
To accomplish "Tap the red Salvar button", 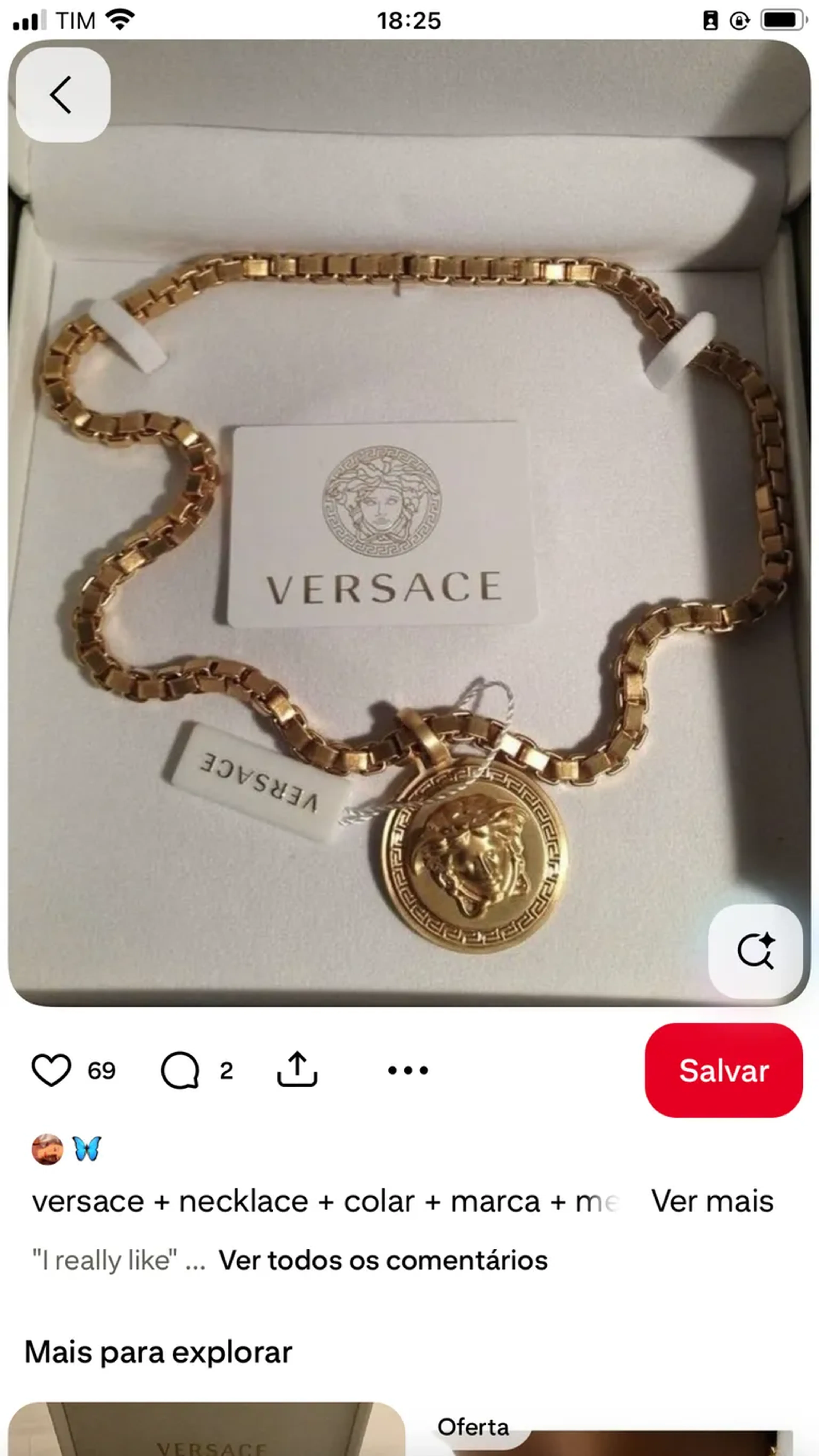I will pyautogui.click(x=723, y=1070).
